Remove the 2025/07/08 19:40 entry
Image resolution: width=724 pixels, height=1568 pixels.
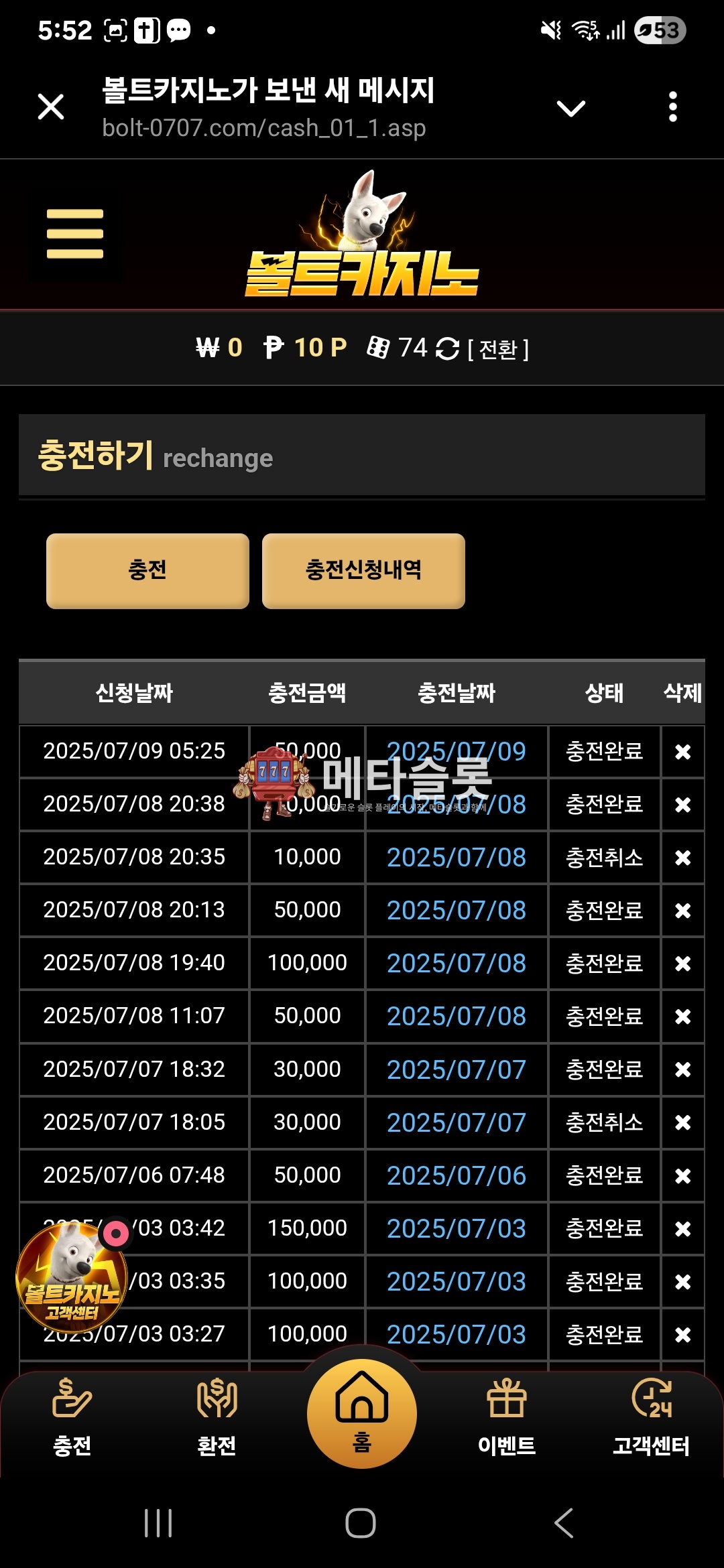pyautogui.click(x=682, y=964)
